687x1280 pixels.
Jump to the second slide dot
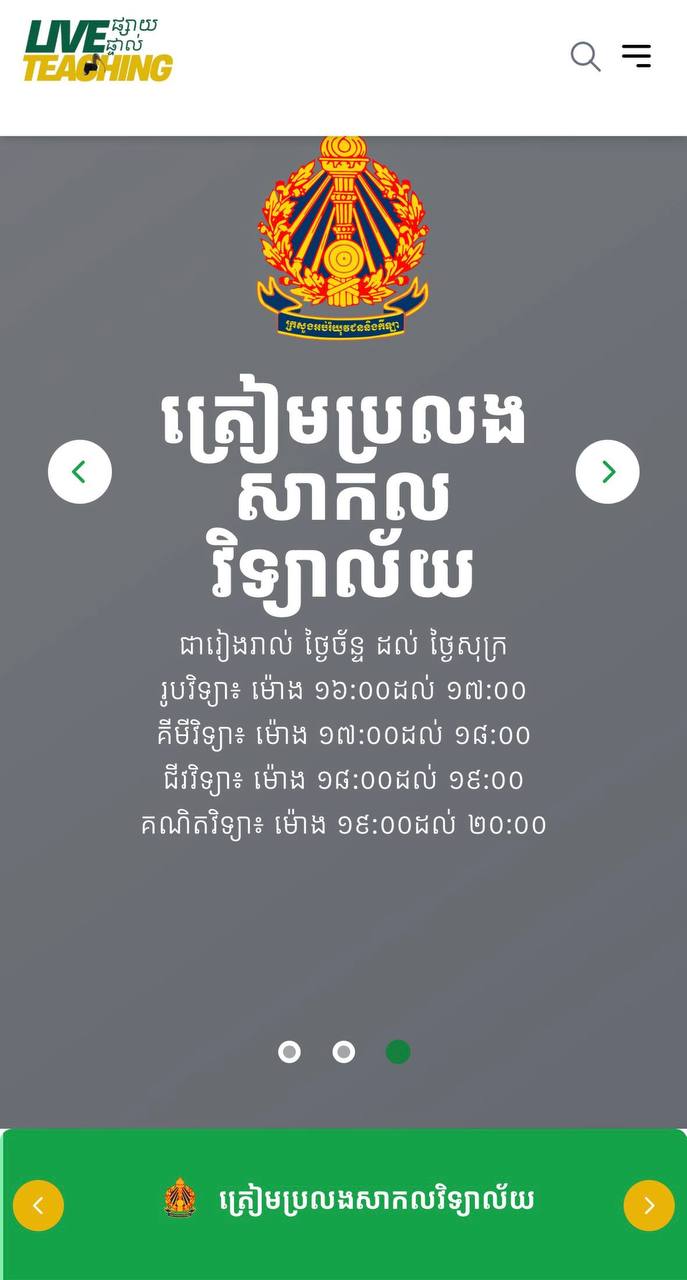[344, 1052]
